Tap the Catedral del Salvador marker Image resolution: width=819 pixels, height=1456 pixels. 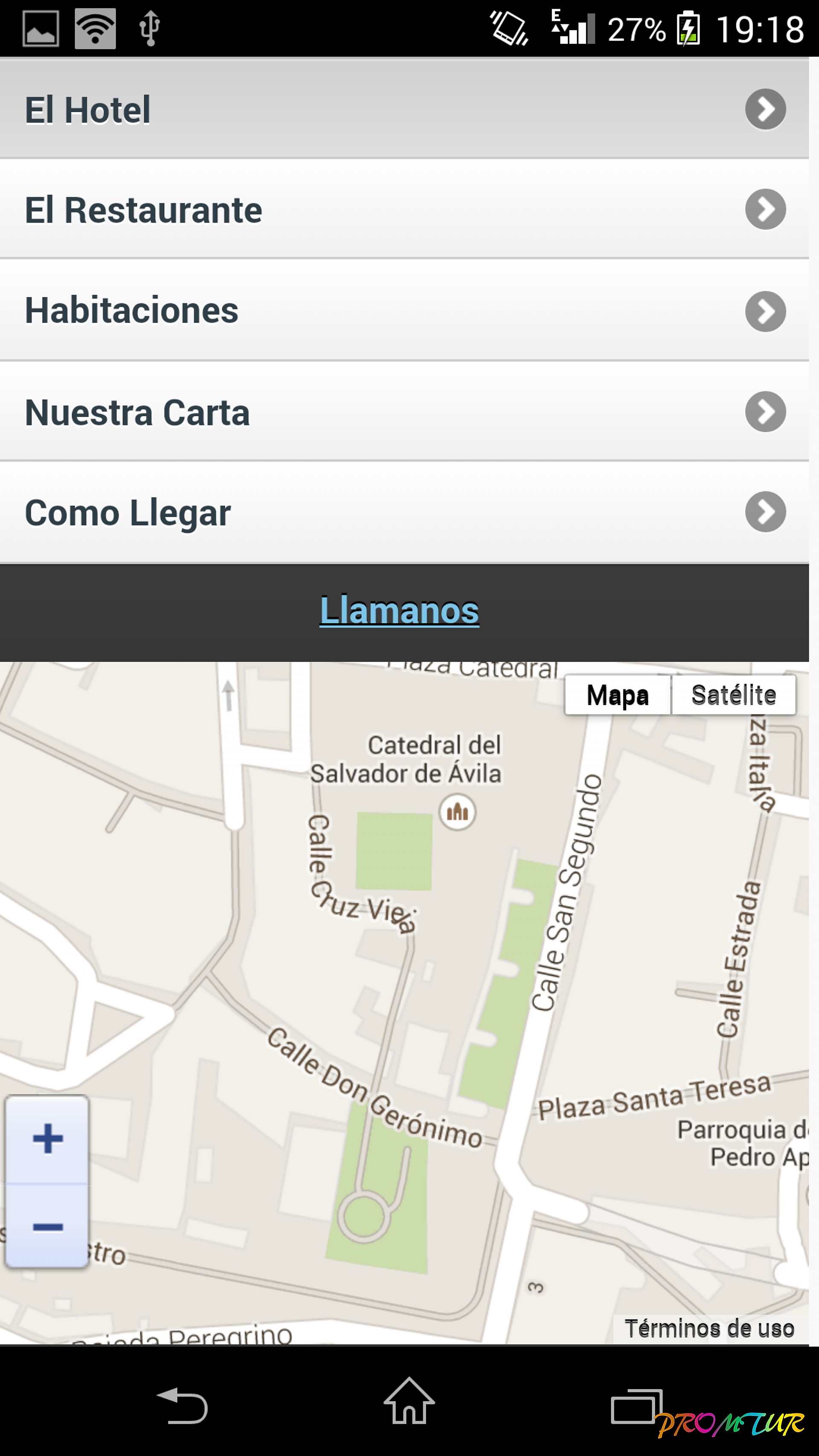coord(457,812)
